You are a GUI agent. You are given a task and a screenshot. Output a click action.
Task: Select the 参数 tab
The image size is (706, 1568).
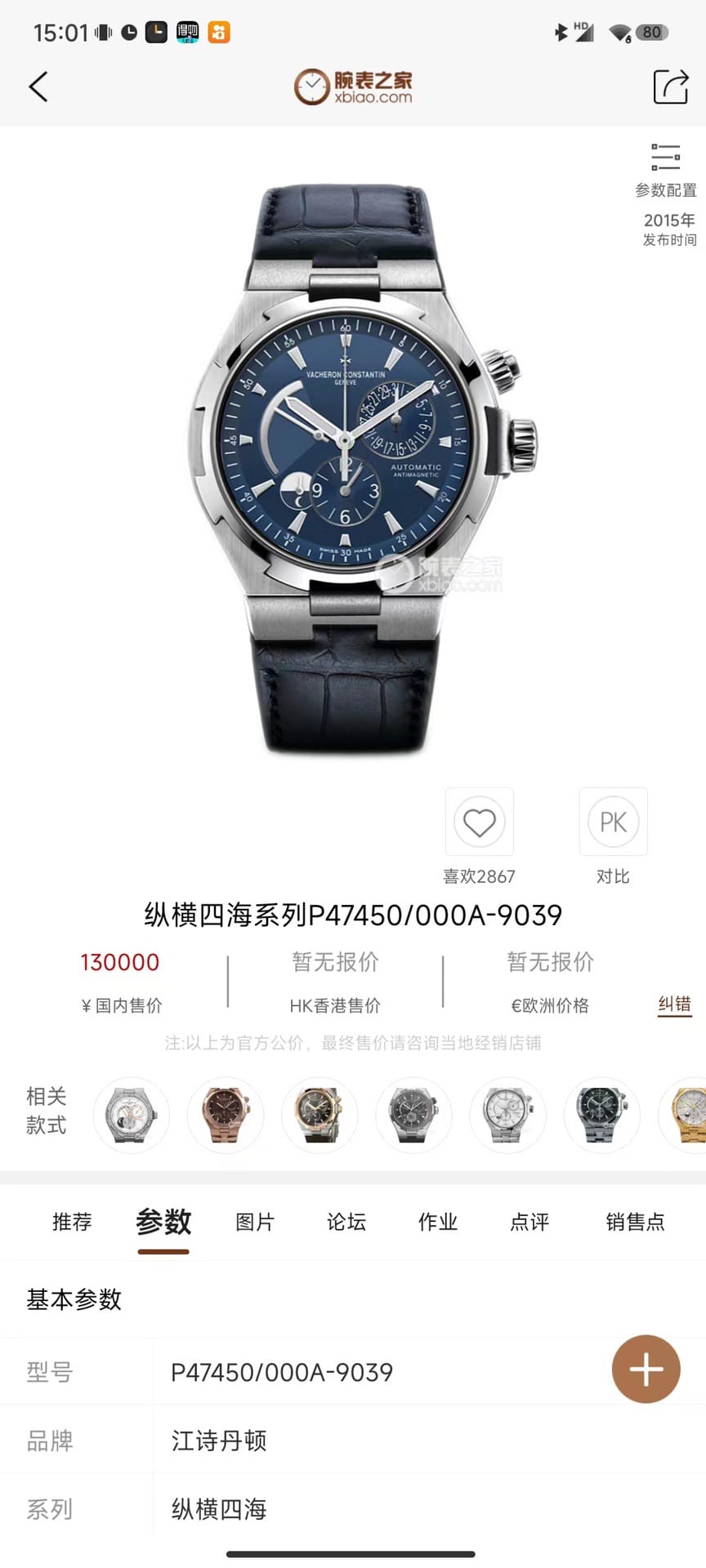[x=163, y=1222]
